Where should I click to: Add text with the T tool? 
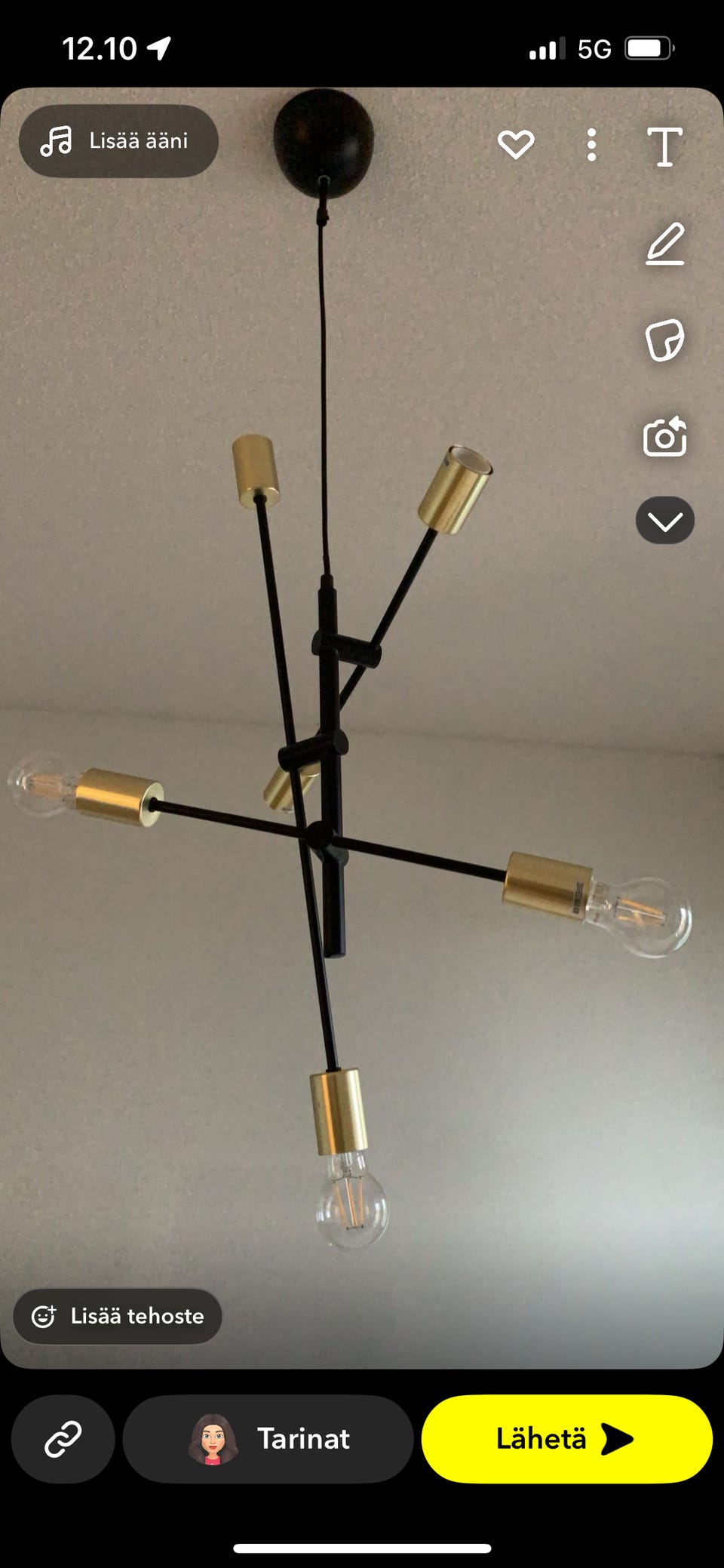[x=665, y=146]
